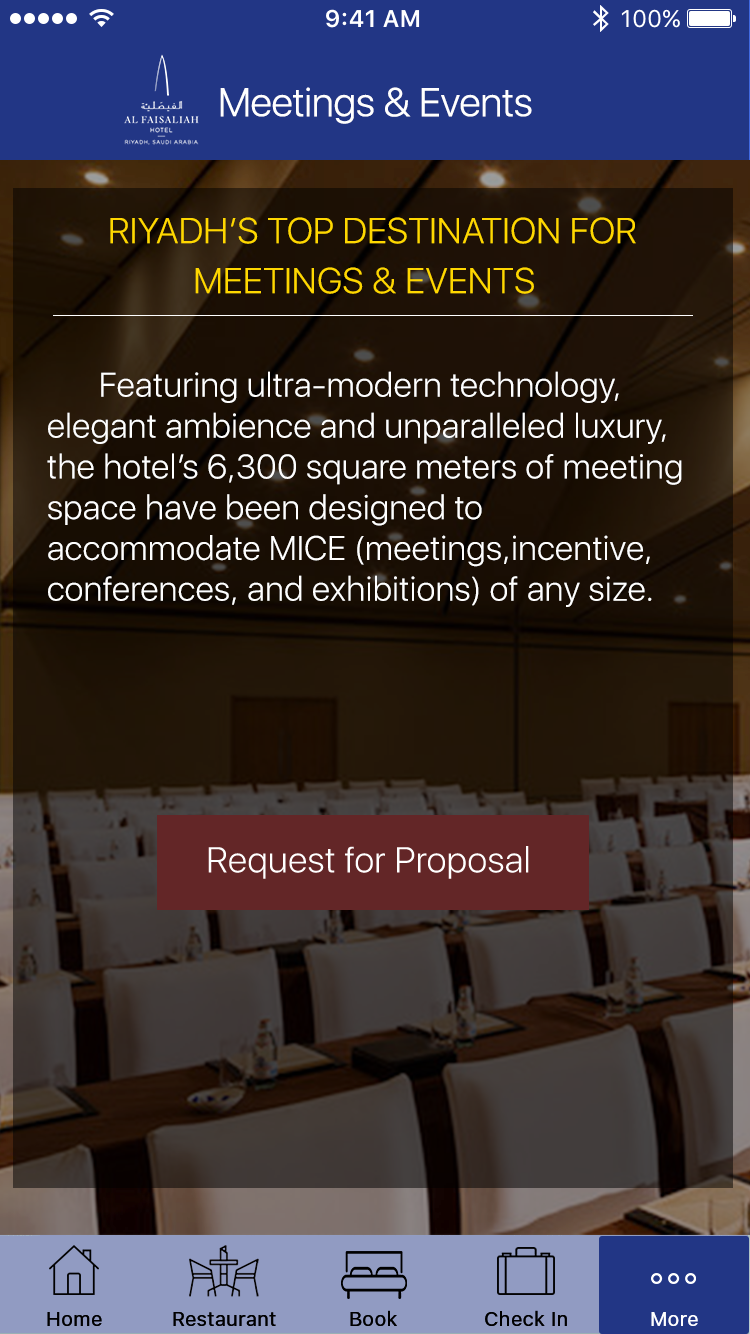Switch to the Restaurant tab
The width and height of the screenshot is (750, 1334).
tap(224, 1285)
